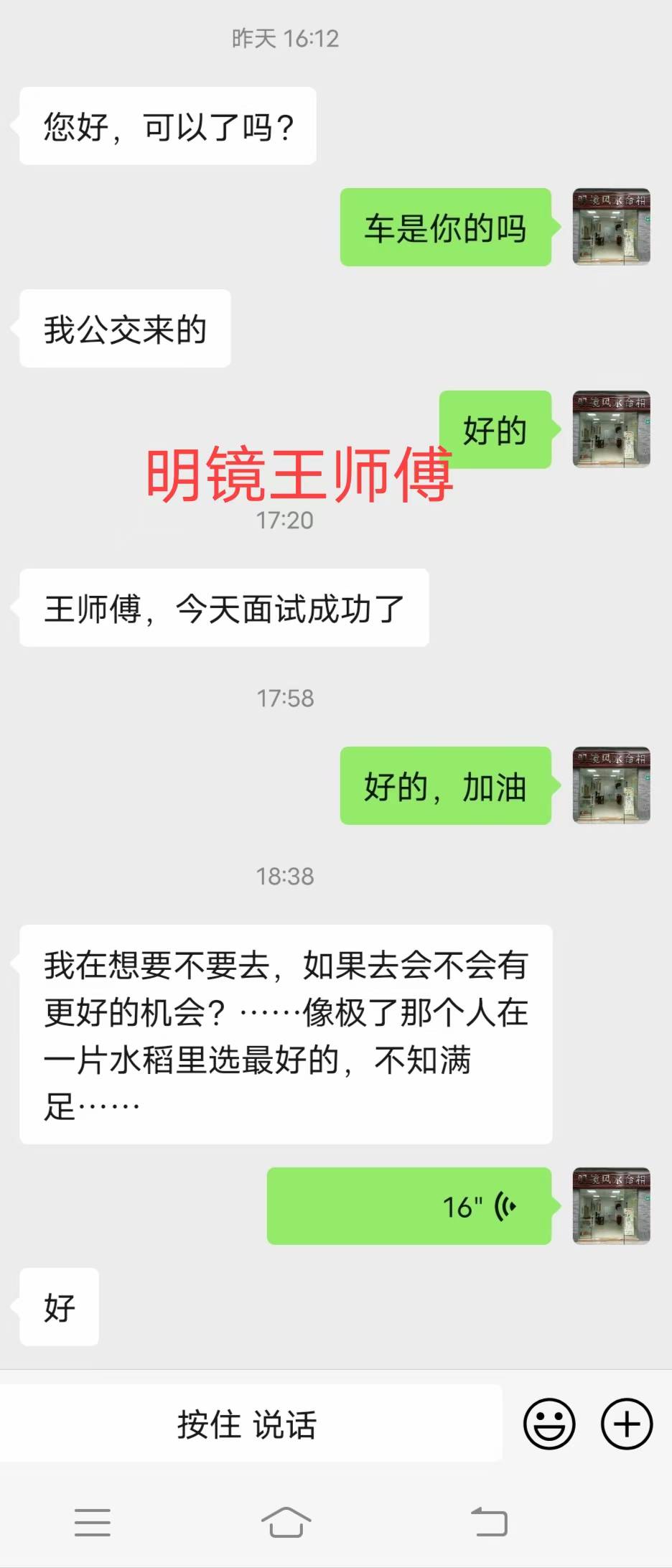Open sender avatar beside 好的，加油 message
Screen dimensions: 672x1568
(x=611, y=785)
